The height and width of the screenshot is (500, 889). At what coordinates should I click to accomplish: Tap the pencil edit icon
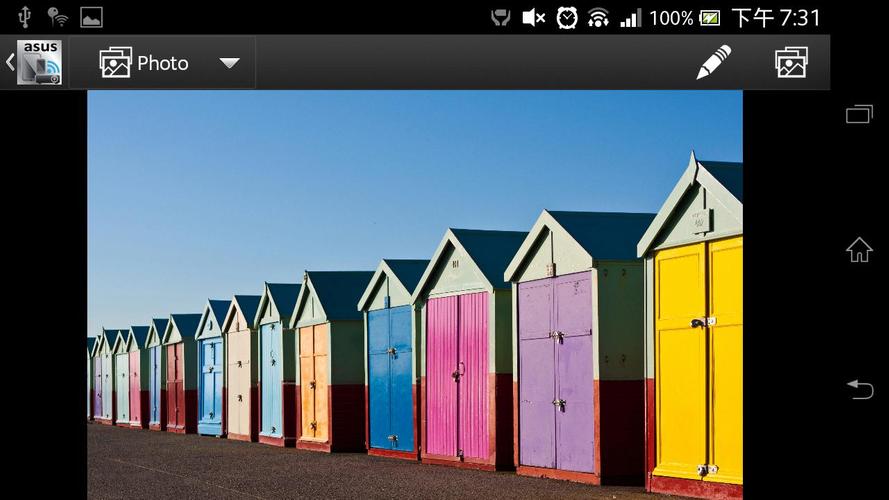click(713, 62)
